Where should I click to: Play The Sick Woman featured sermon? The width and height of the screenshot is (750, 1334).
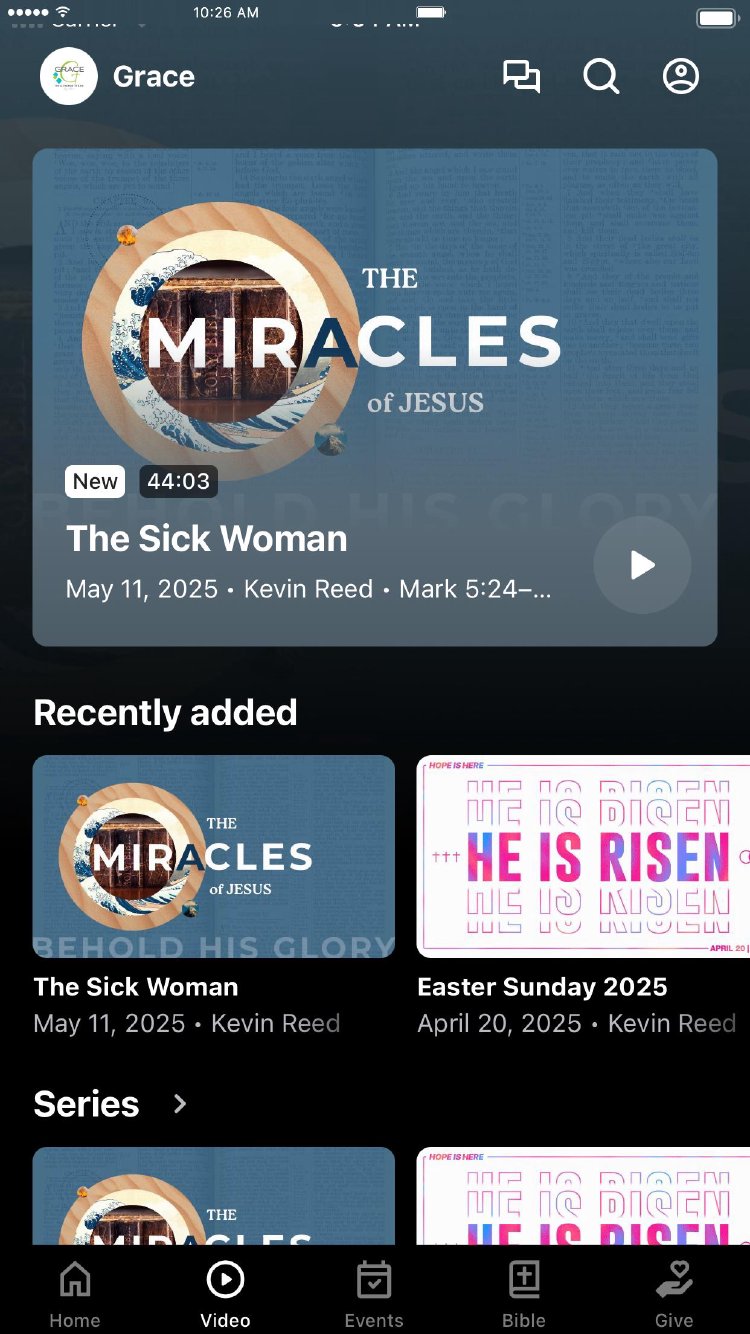click(642, 565)
